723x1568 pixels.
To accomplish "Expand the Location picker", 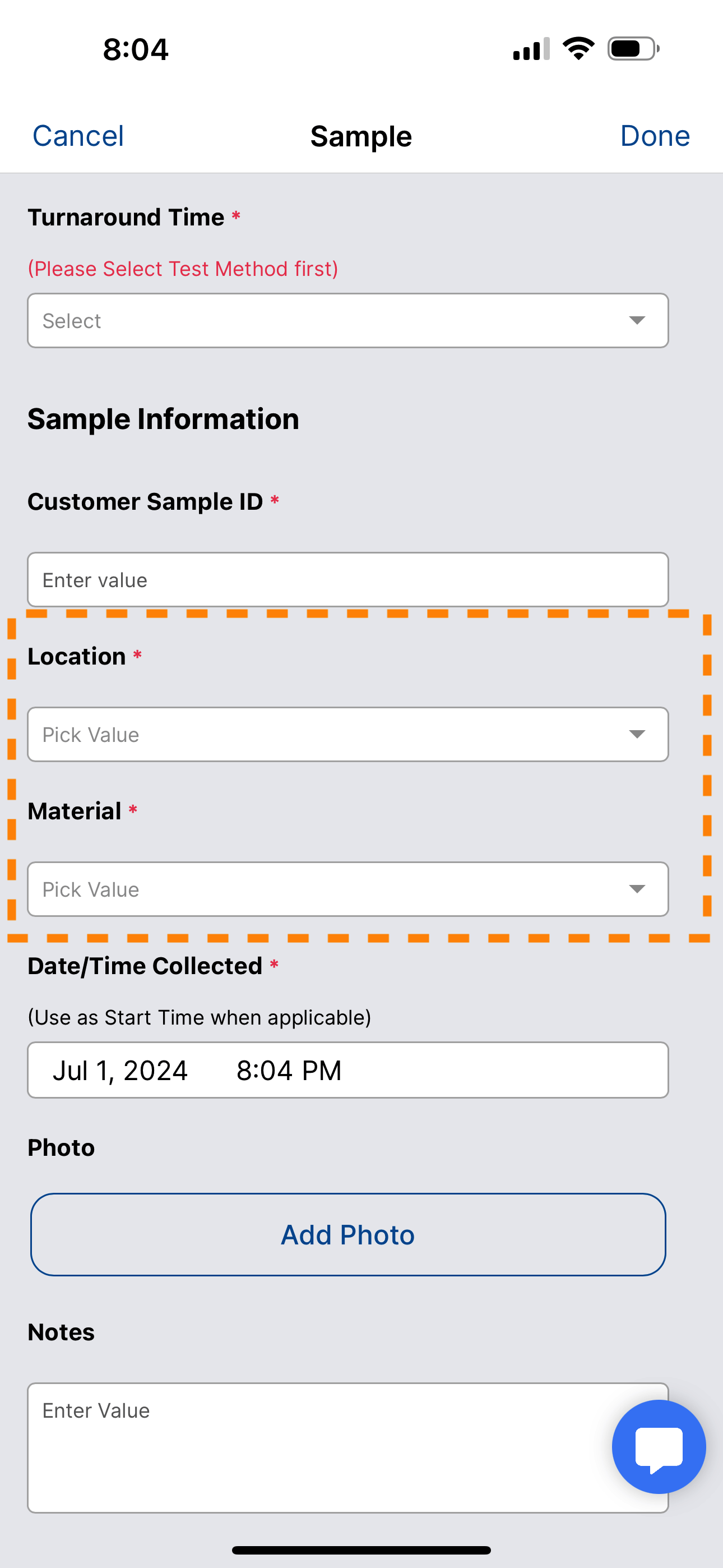I will point(347,734).
